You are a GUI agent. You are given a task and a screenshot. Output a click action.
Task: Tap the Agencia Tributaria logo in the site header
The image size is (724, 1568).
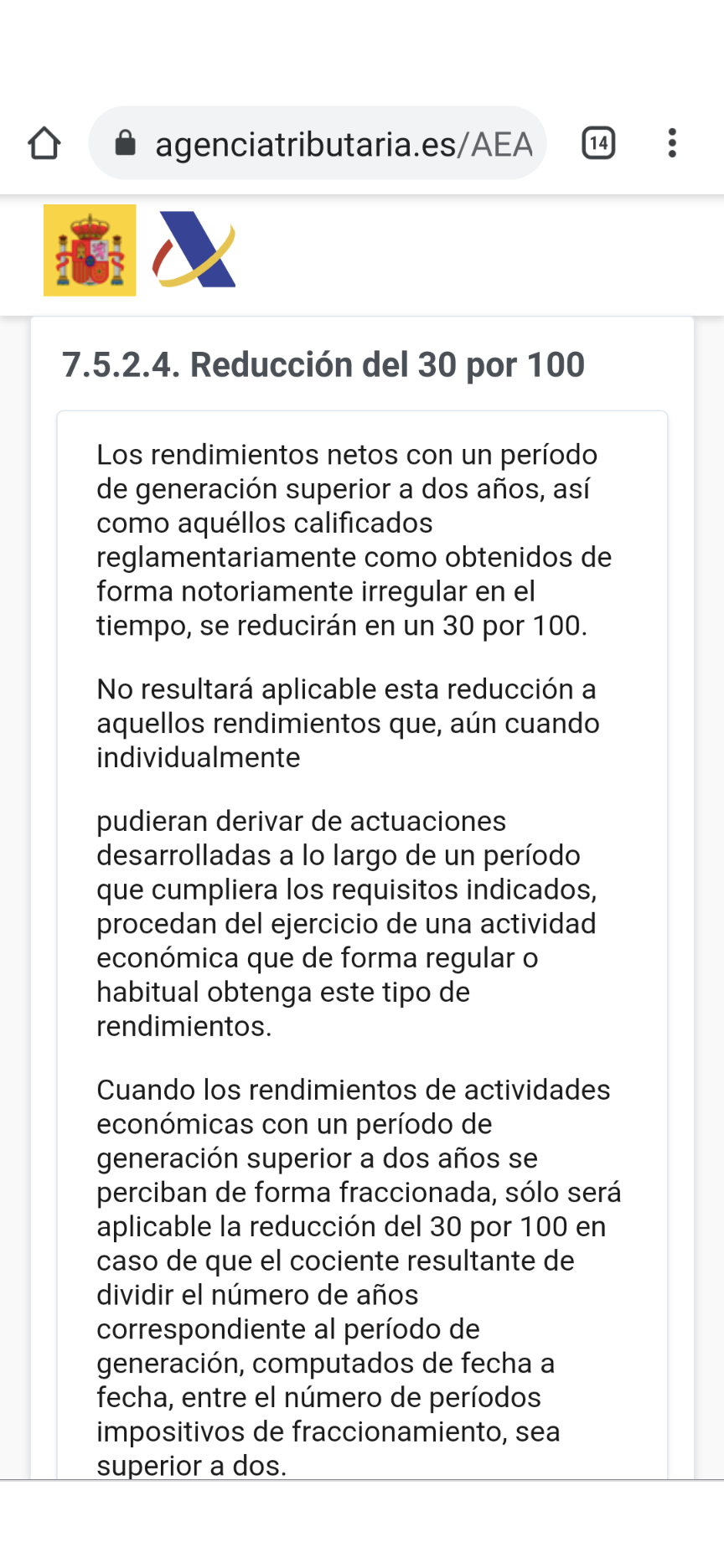coord(194,250)
